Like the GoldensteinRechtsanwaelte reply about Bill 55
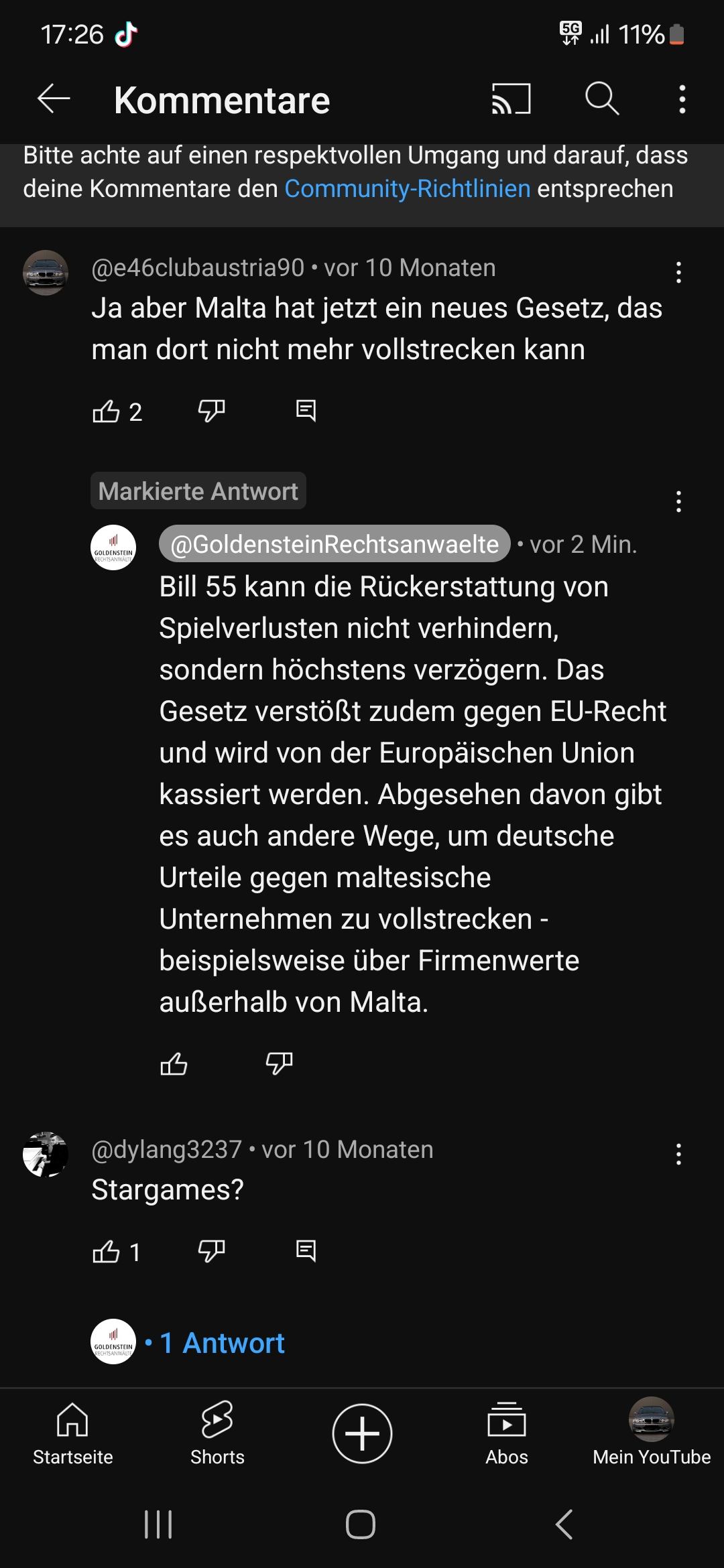This screenshot has width=724, height=1568. click(174, 1063)
